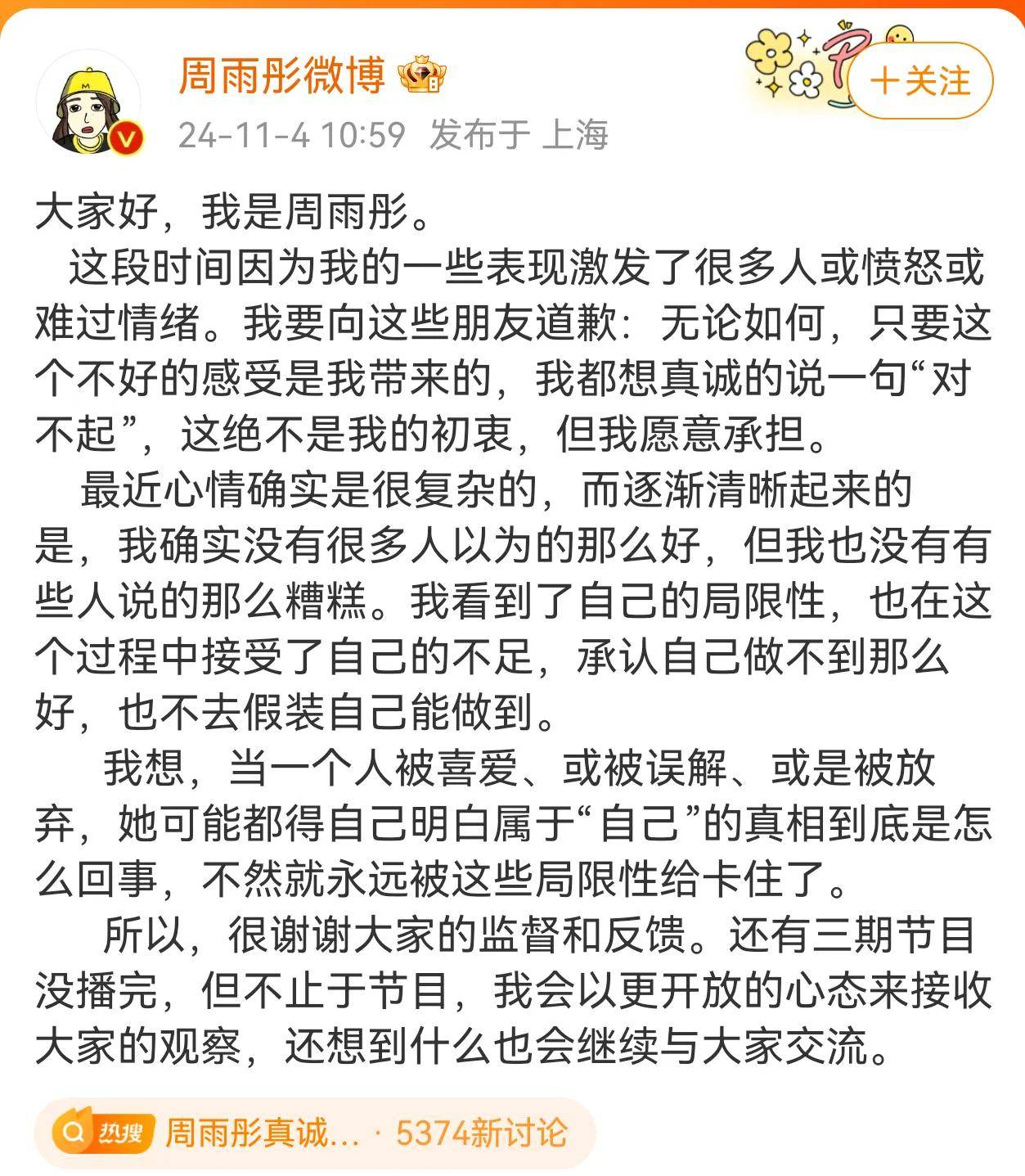This screenshot has width=1025, height=1176.
Task: Open the 周雨彤微博 username link
Action: [281, 77]
